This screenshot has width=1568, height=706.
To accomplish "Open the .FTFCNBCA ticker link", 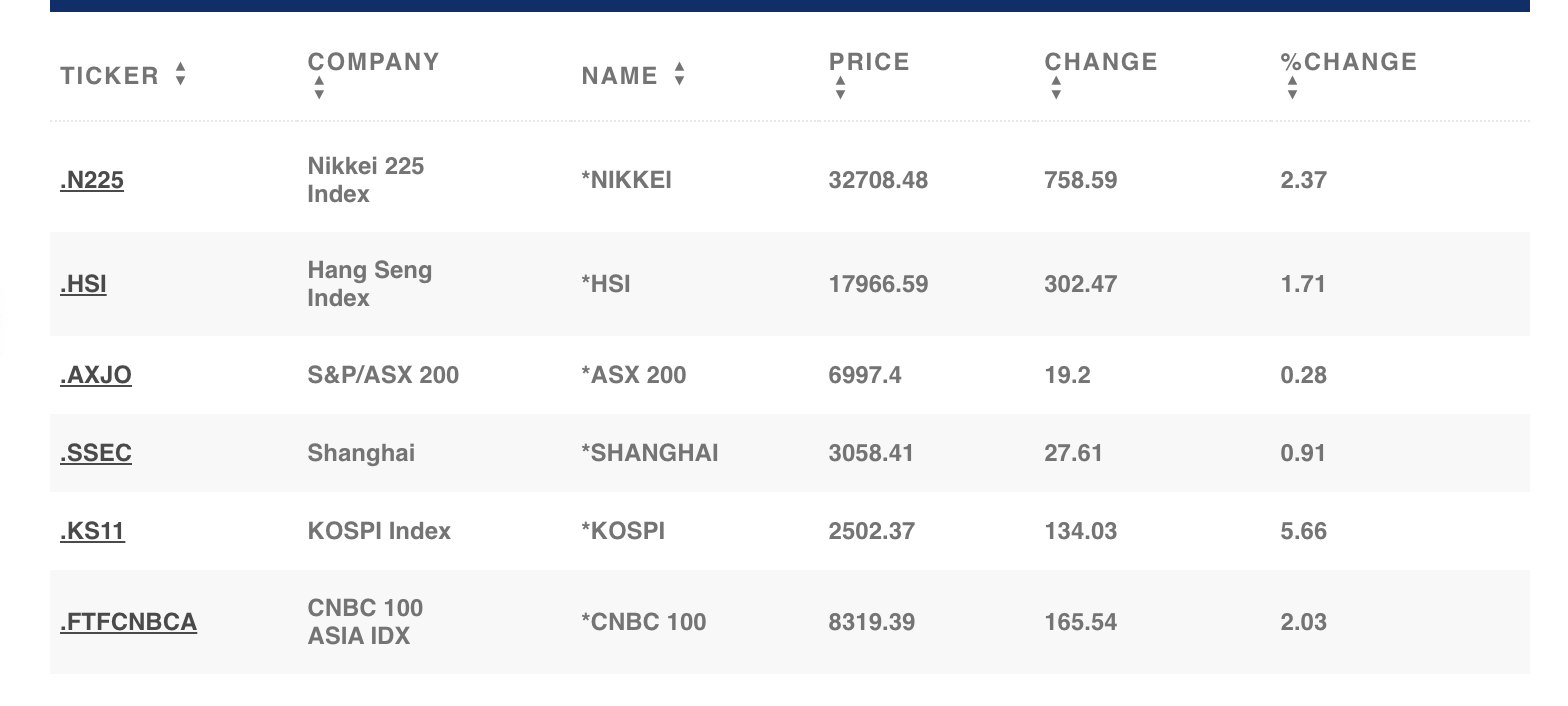I will (128, 623).
